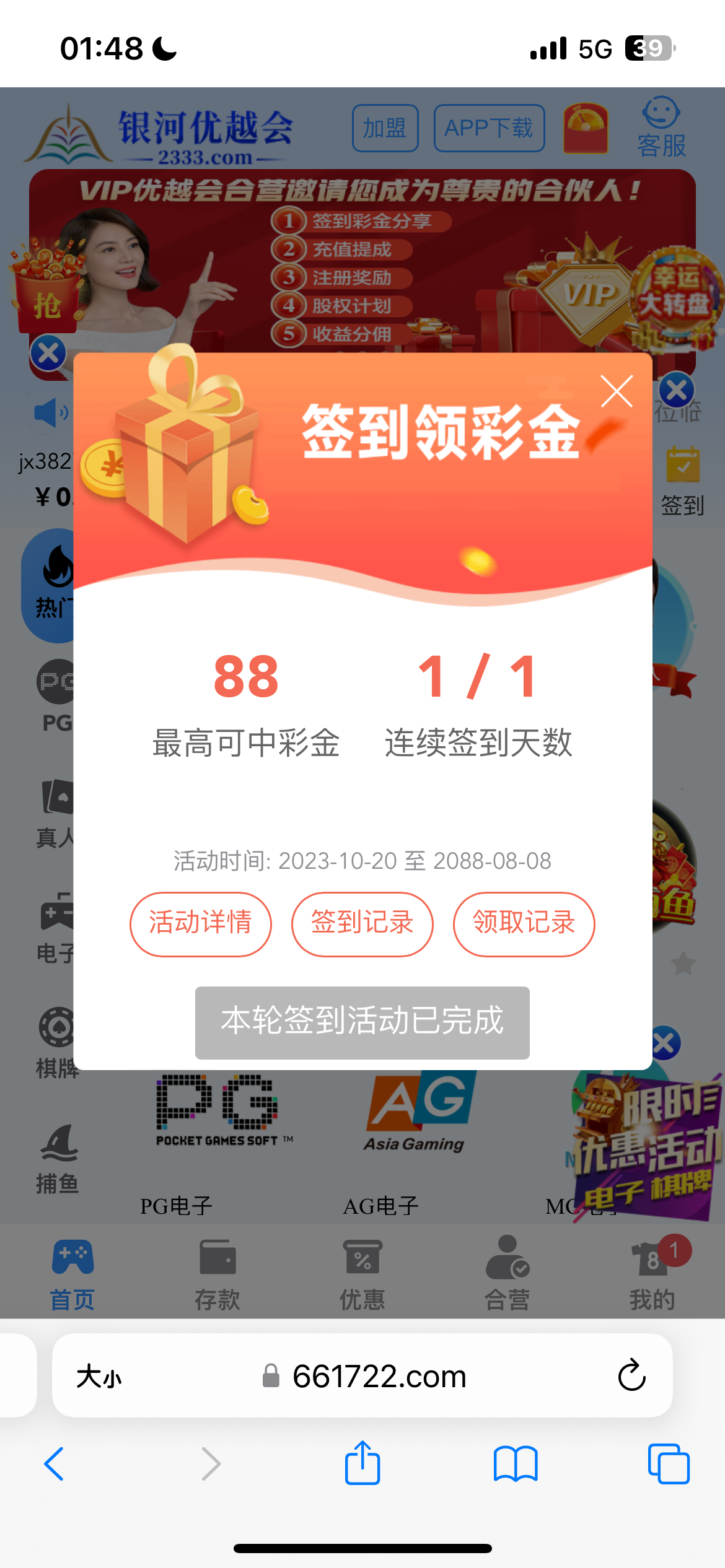Open the 签到记录 sign-in records
This screenshot has width=725, height=1568.
pos(362,923)
